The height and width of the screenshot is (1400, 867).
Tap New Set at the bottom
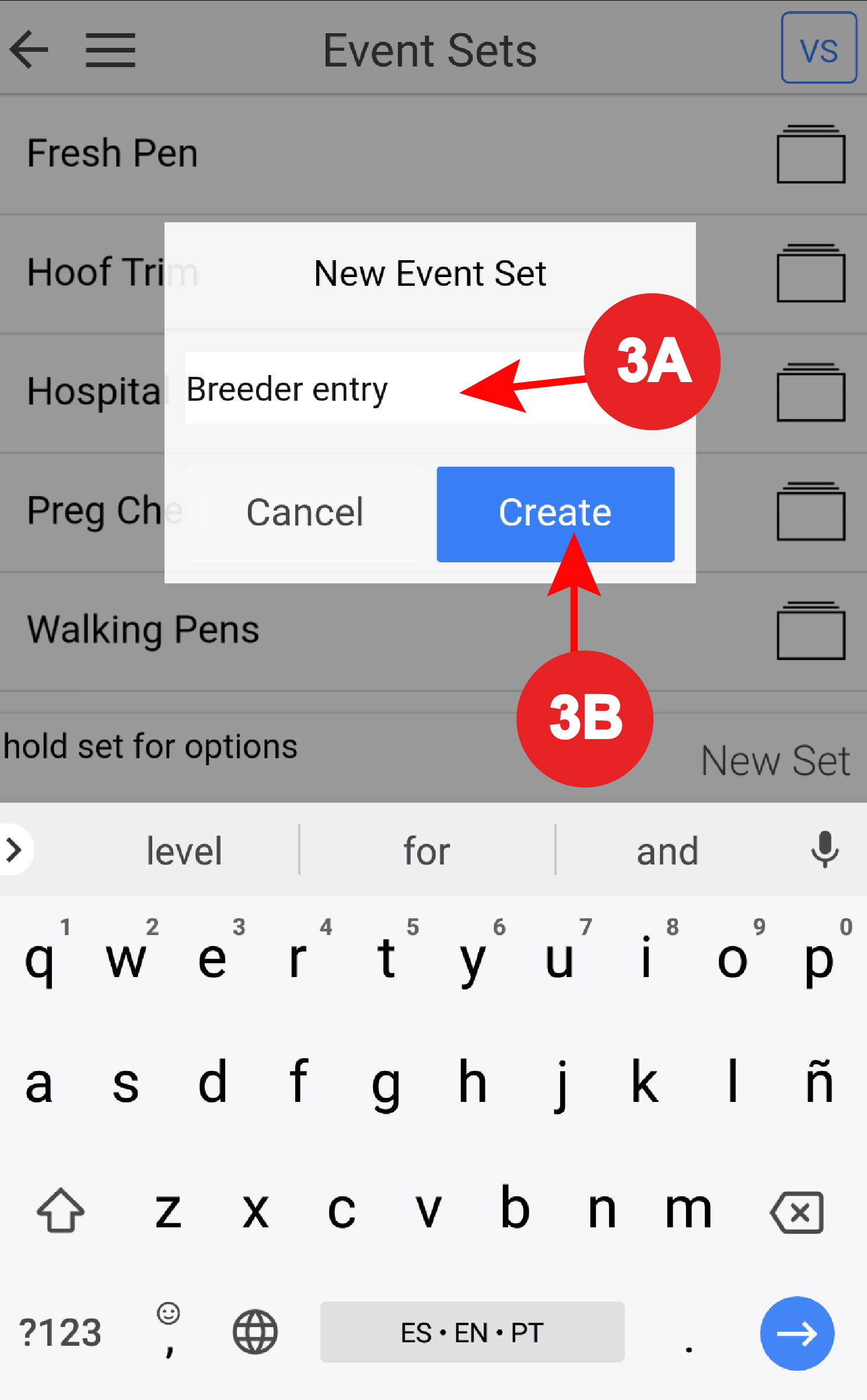775,761
